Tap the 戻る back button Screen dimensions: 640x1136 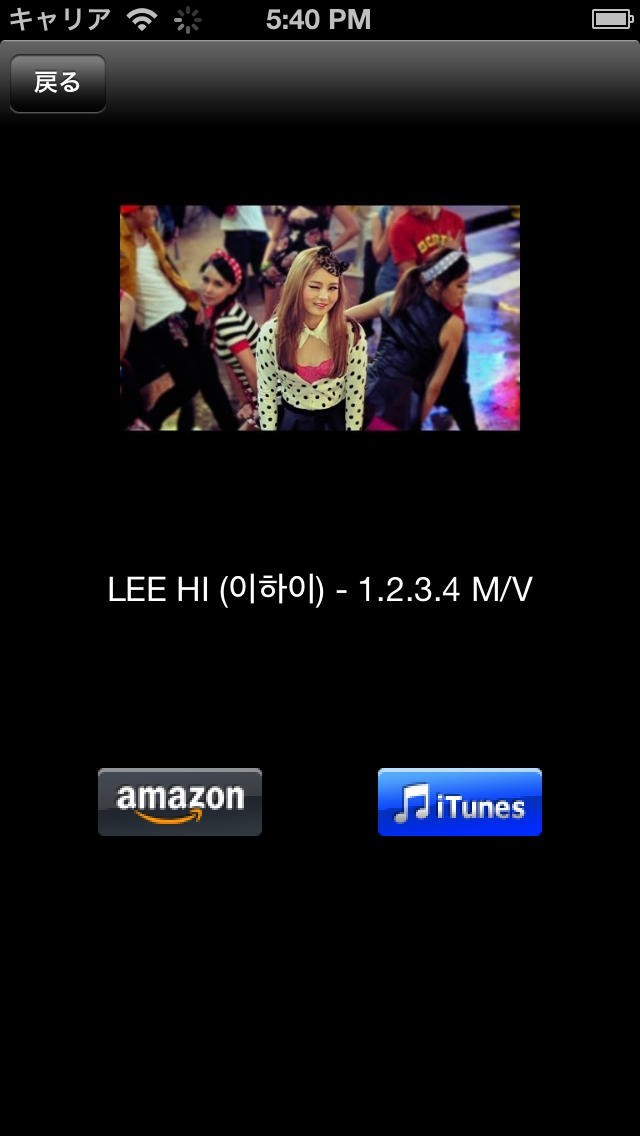[57, 83]
